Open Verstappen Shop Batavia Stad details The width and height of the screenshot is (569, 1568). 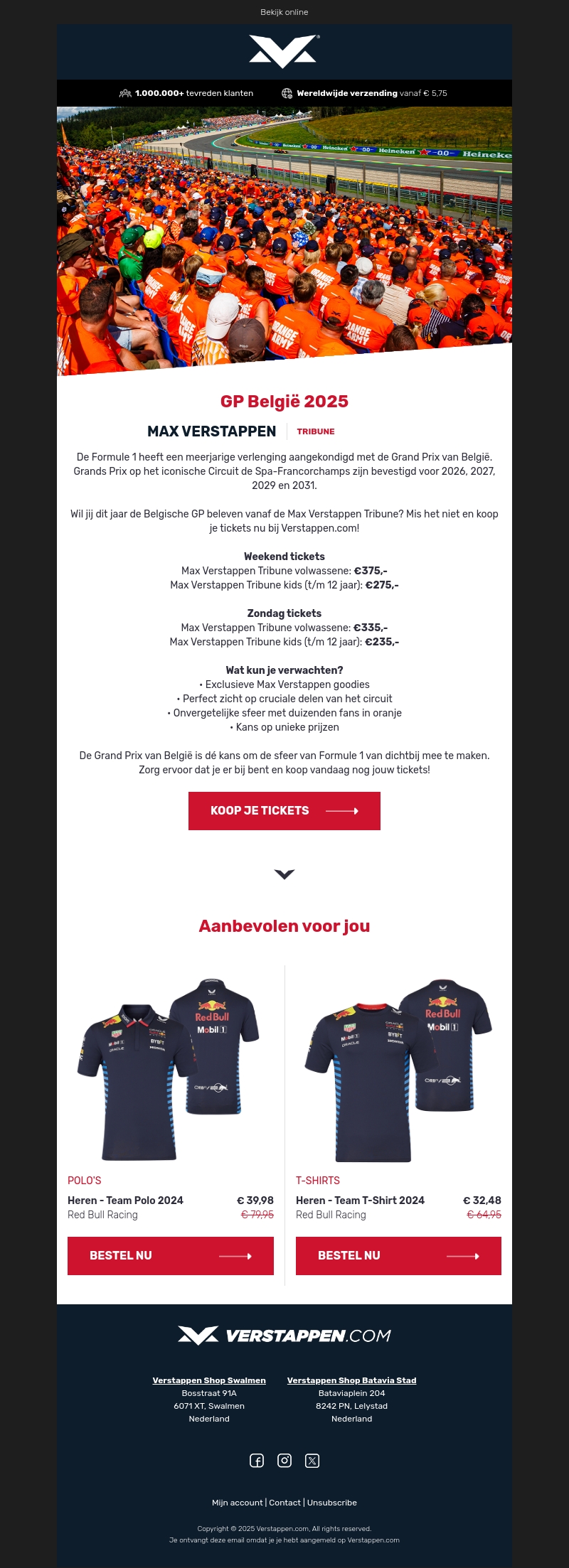click(351, 1380)
